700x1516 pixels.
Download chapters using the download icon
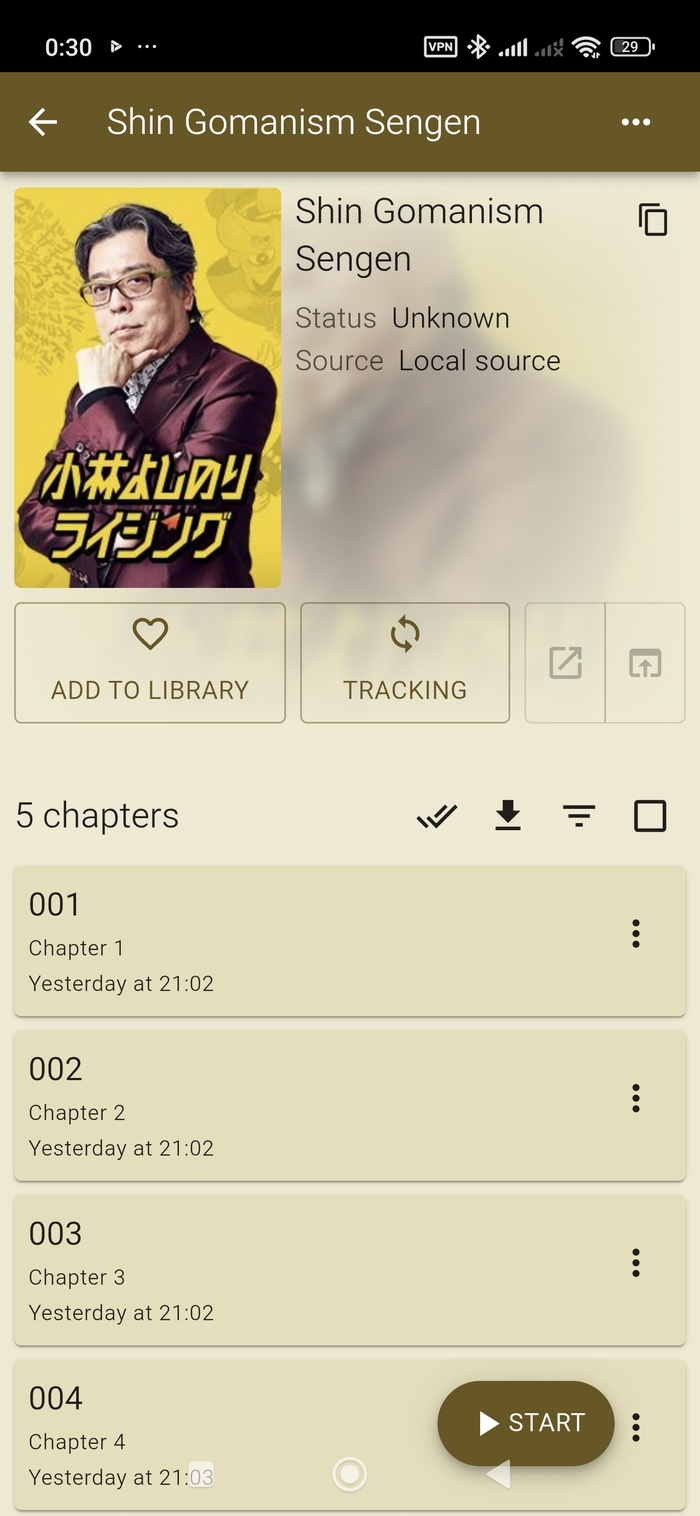pyautogui.click(x=508, y=816)
